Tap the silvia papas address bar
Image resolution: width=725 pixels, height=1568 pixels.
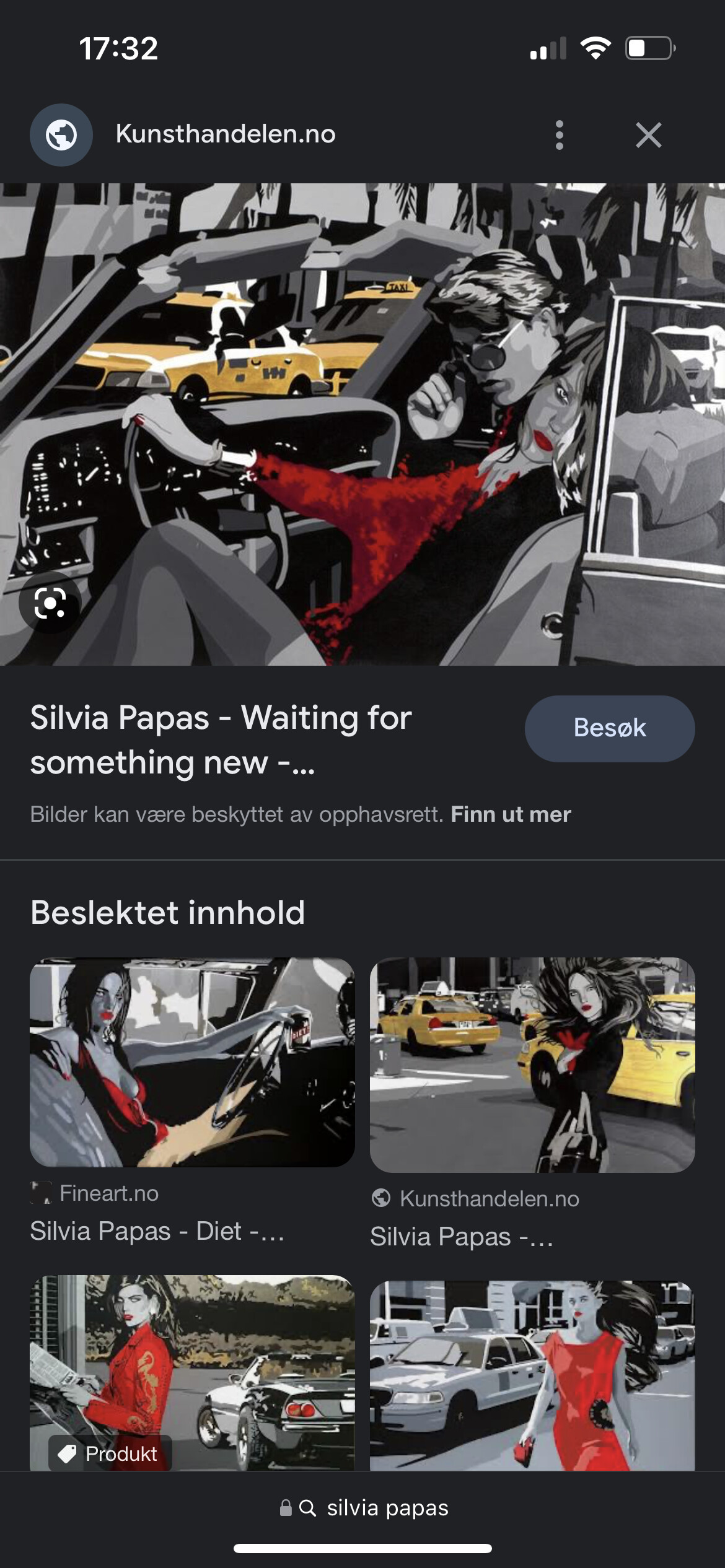click(363, 1508)
